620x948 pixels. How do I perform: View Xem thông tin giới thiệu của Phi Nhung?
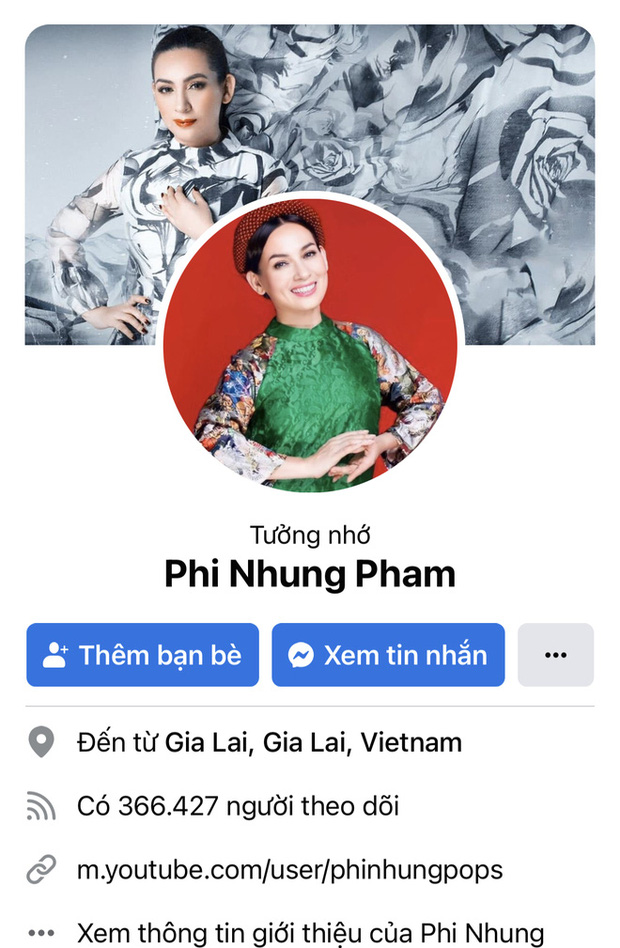[x=310, y=931]
